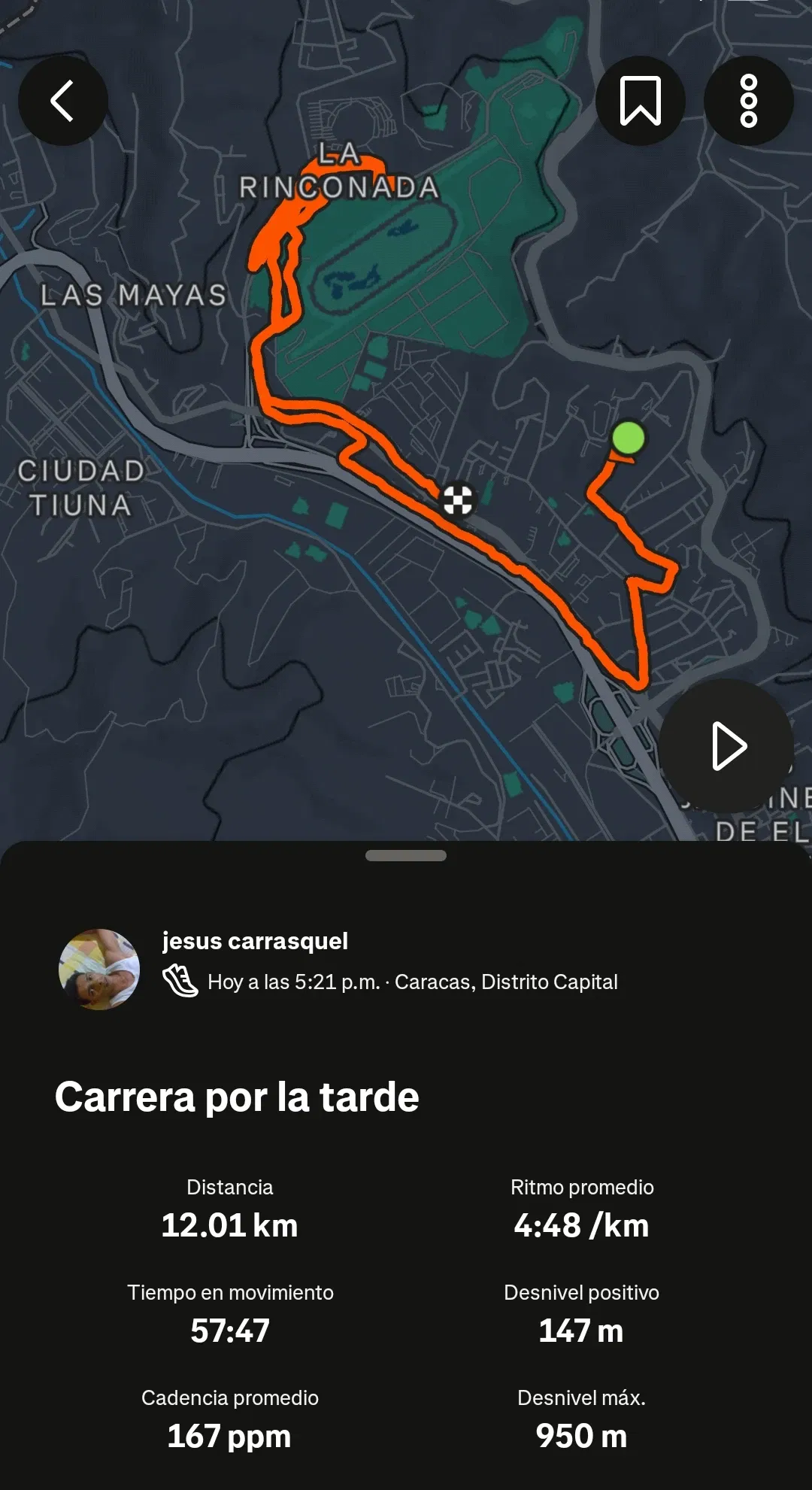Screen dimensions: 812x1490
Task: Open jesus carrasquel's profile picture
Action: [x=99, y=970]
